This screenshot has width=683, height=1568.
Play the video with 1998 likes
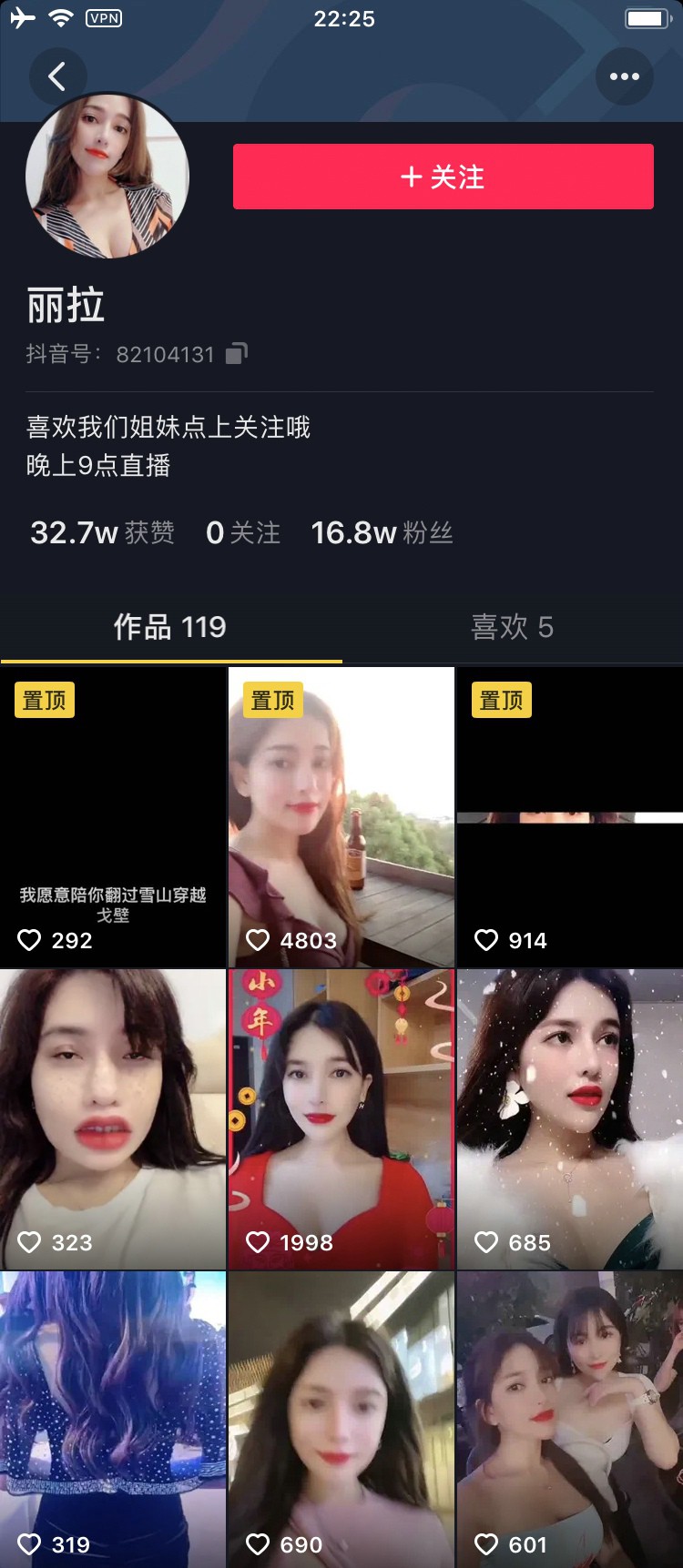tap(341, 1118)
